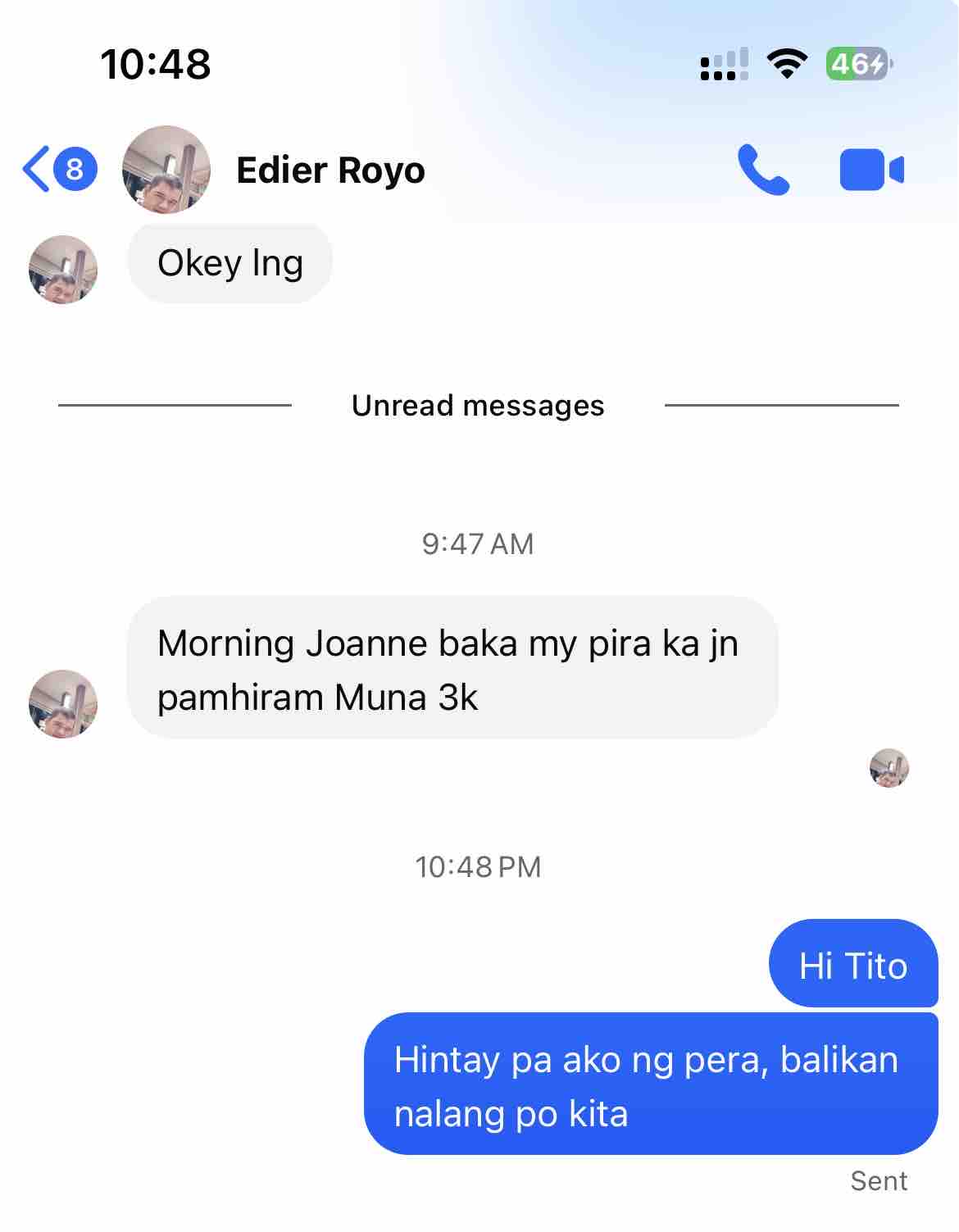Start a video call with Edier Royo
The height and width of the screenshot is (1232, 959).
pyautogui.click(x=871, y=170)
